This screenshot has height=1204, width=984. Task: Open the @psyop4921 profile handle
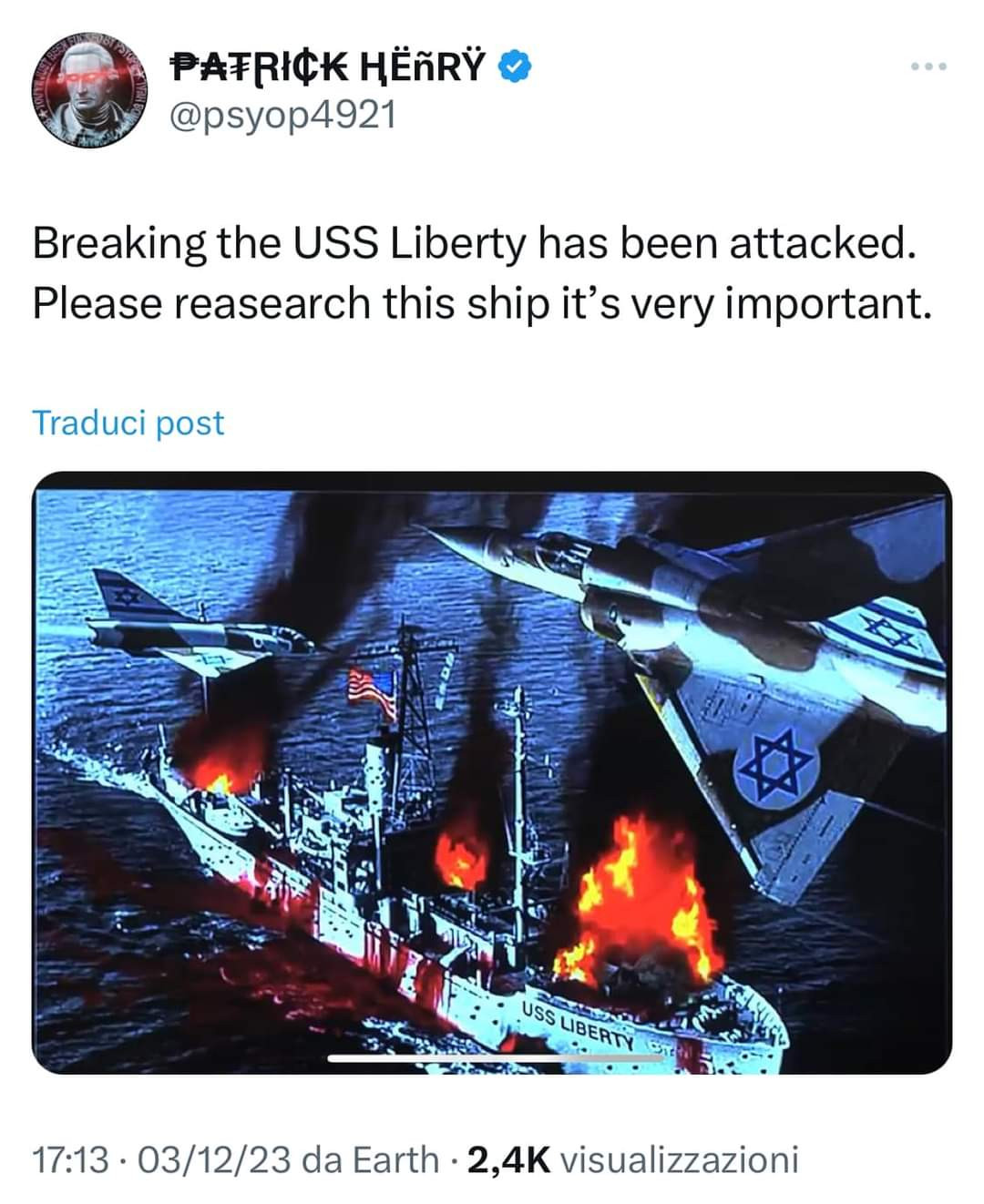pyautogui.click(x=282, y=115)
